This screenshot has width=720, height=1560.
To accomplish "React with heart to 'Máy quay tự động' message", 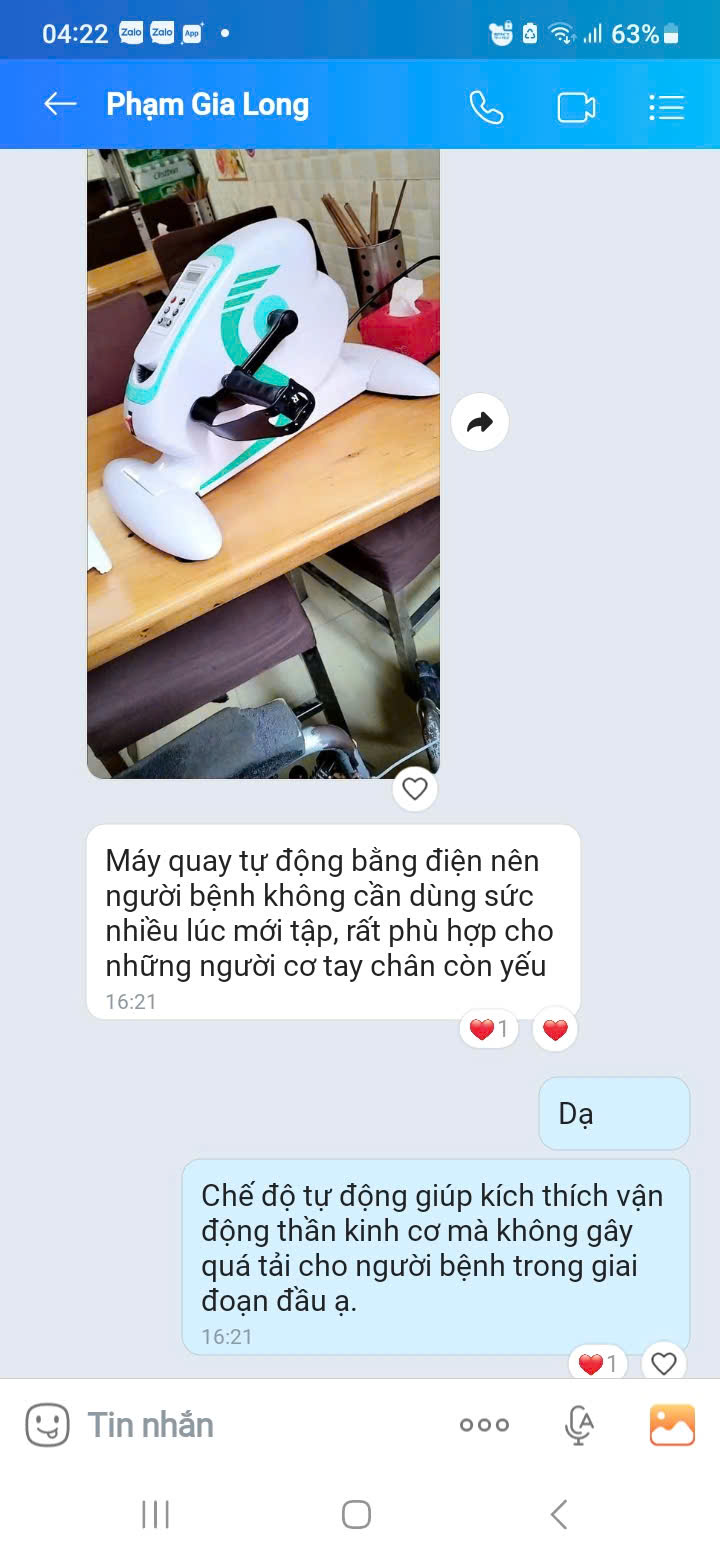I will coord(555,1029).
